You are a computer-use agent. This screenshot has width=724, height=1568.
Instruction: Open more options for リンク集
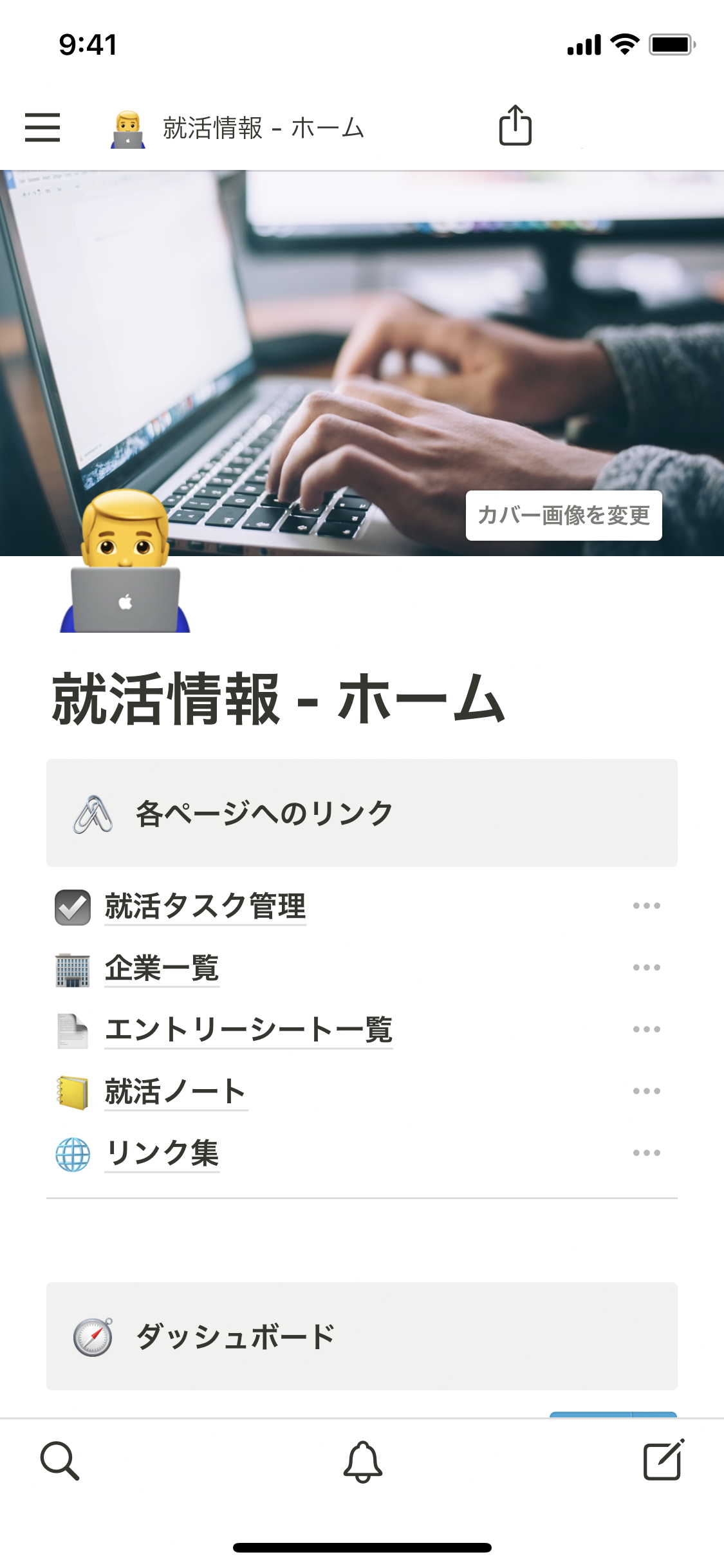646,1153
